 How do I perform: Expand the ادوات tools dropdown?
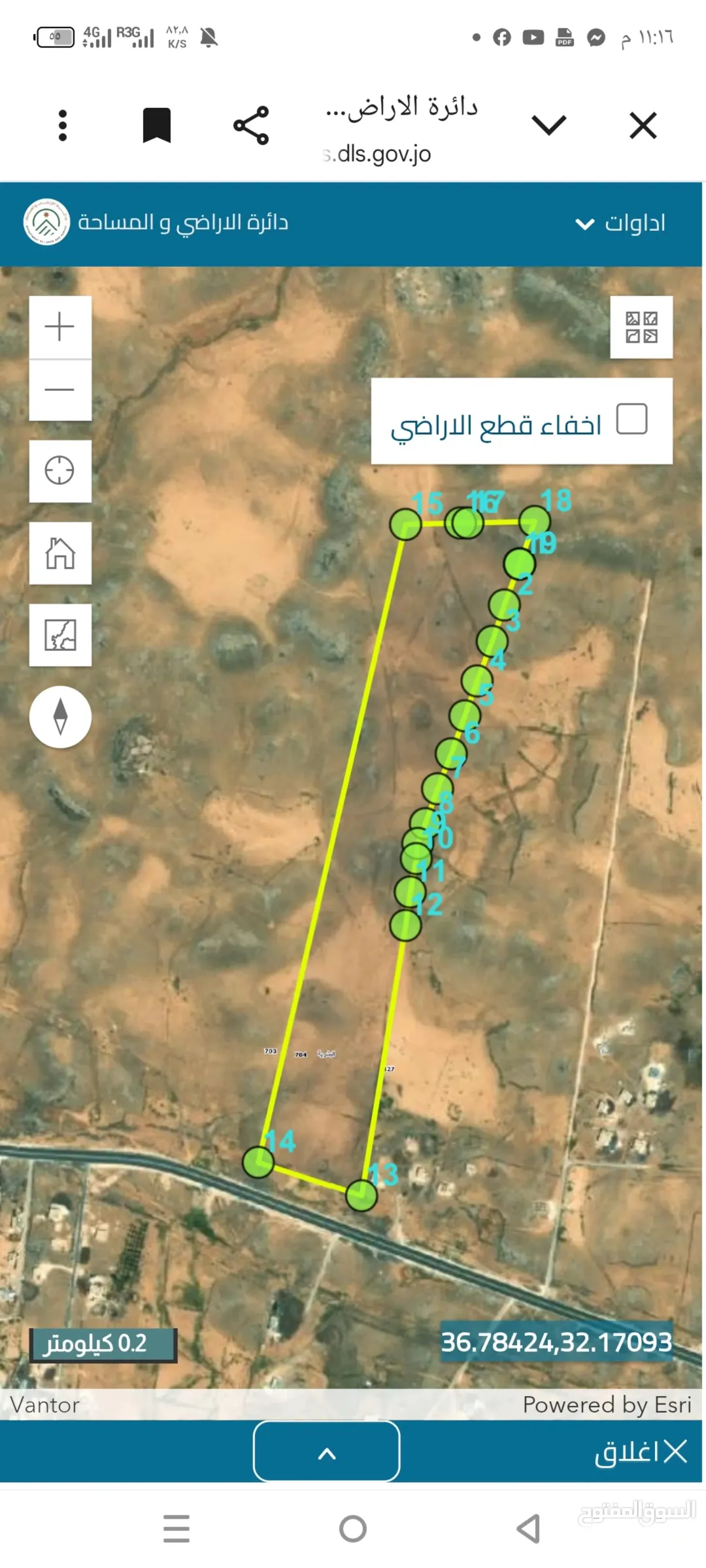620,224
